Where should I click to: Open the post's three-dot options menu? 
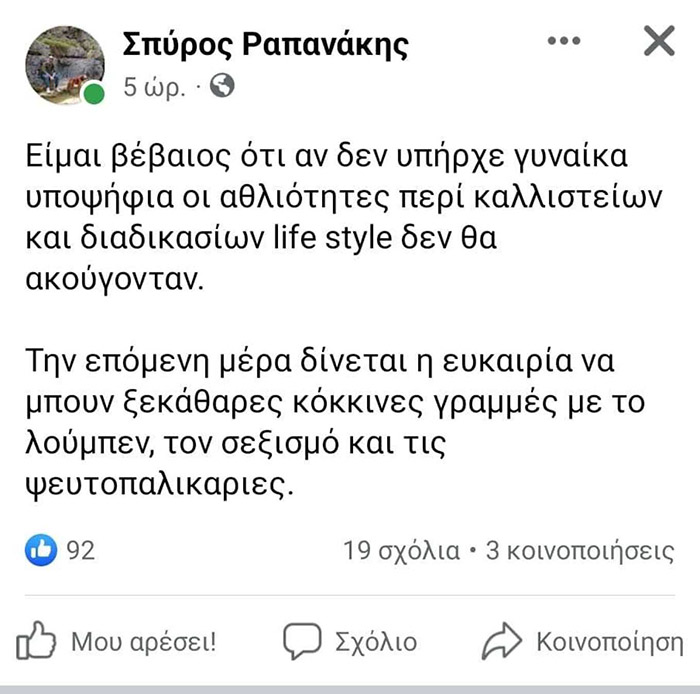[x=565, y=41]
